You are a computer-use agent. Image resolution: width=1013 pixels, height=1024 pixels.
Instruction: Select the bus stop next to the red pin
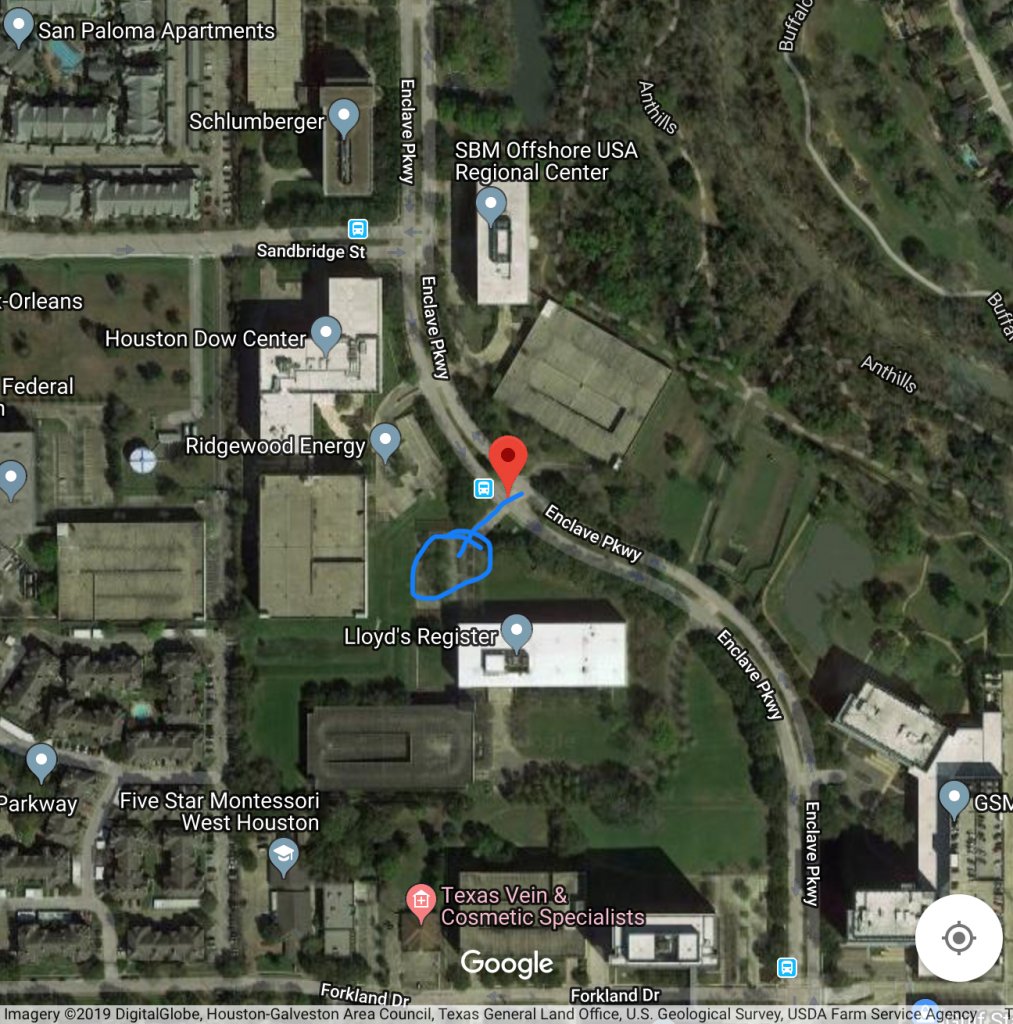click(483, 488)
